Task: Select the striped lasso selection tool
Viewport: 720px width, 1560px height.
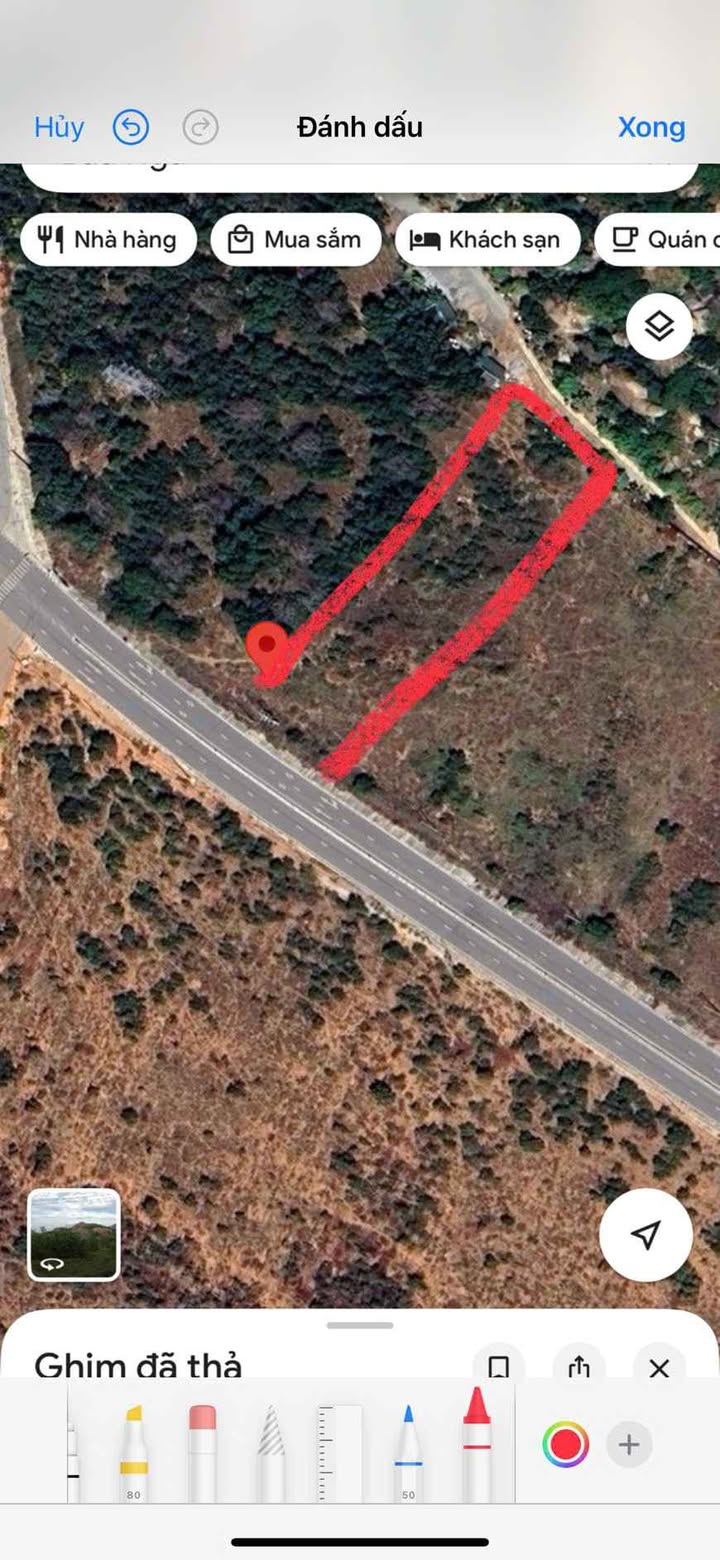Action: 271,1452
